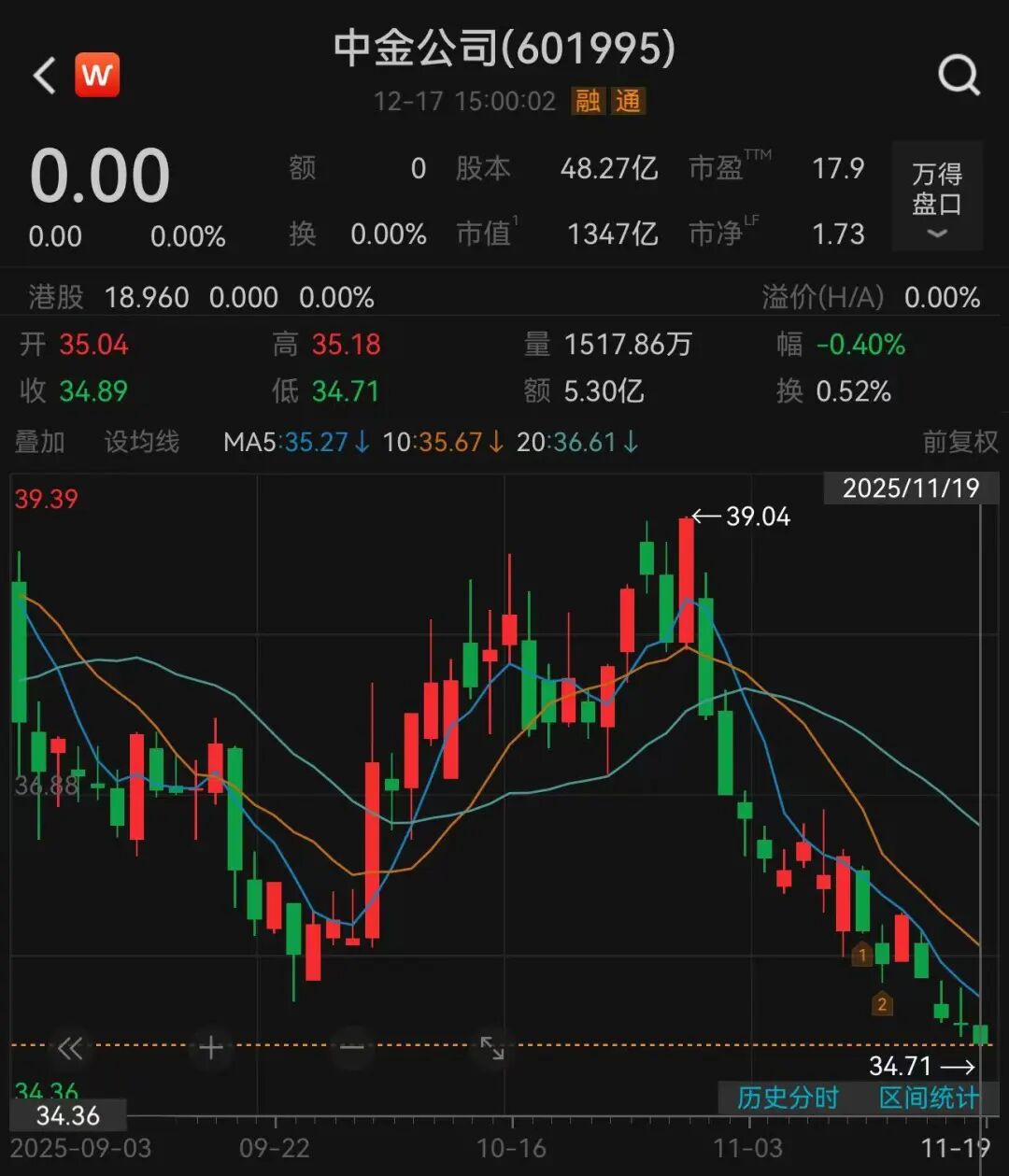Expand the 万得盘口 panel
The height and width of the screenshot is (1176, 1009).
click(937, 197)
